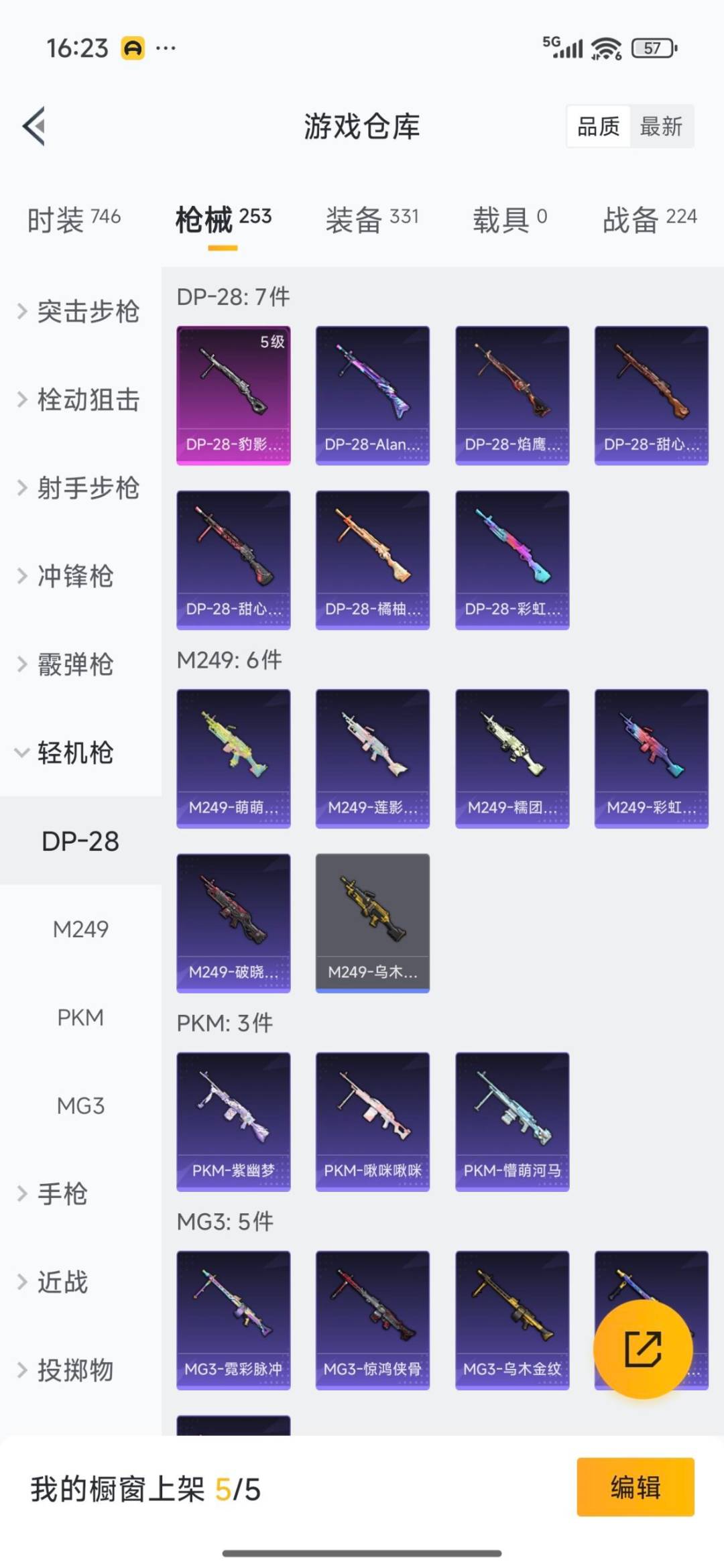Select the M249-乌木 skin thumbnail
This screenshot has width=724, height=1568.
pos(372,922)
